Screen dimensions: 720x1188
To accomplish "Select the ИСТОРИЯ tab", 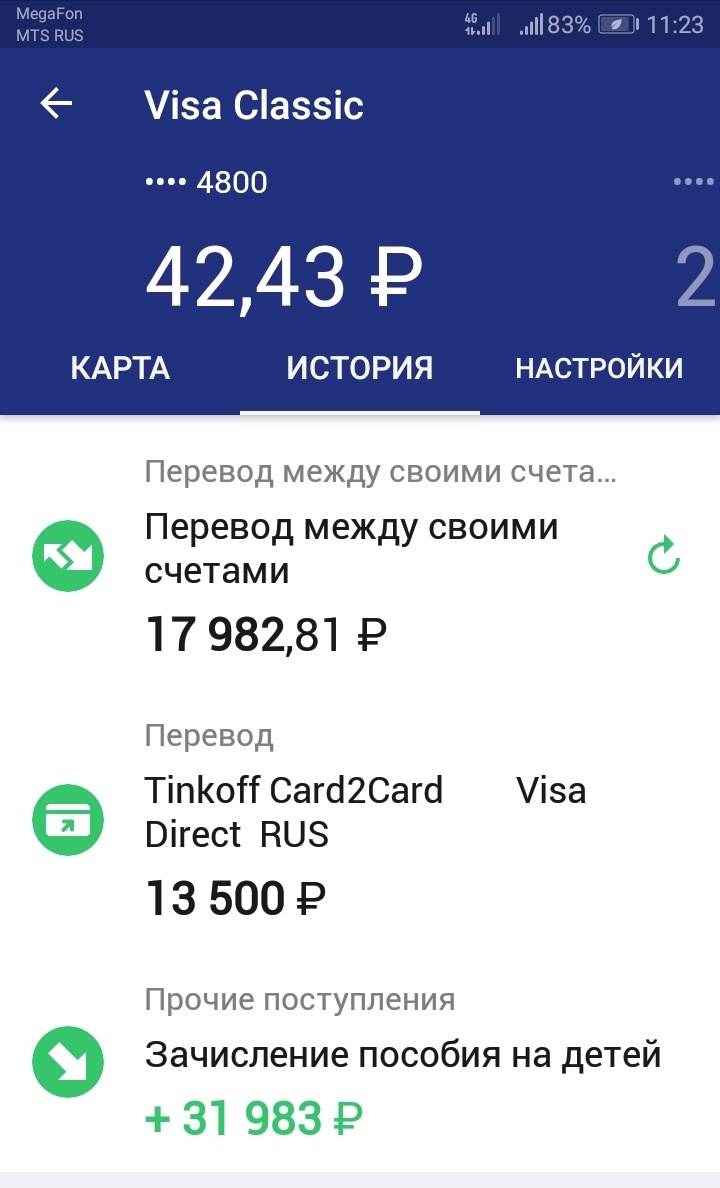I will [x=359, y=367].
